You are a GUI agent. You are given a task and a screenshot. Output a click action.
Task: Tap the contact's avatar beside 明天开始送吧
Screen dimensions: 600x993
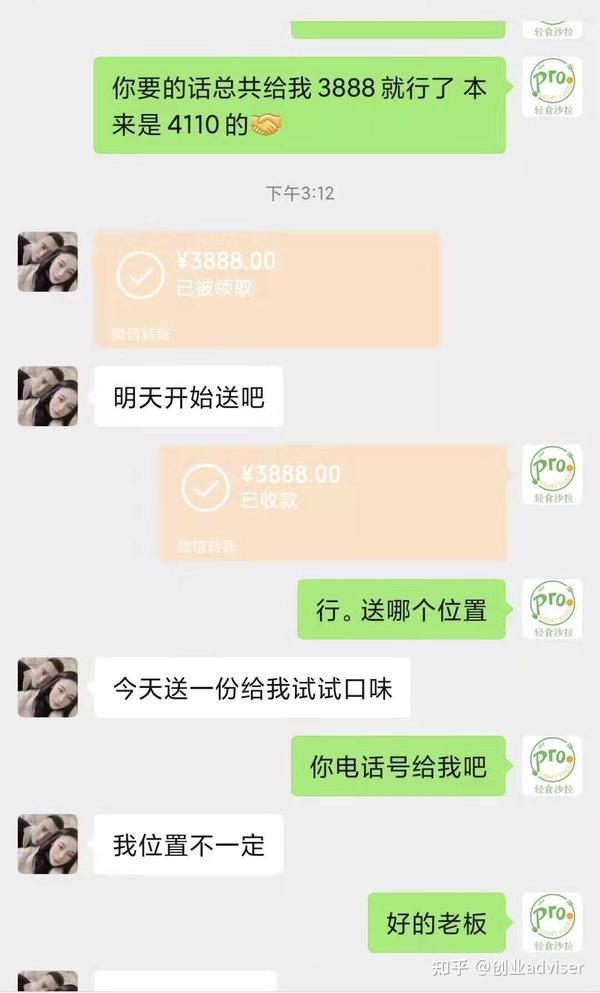coord(47,396)
